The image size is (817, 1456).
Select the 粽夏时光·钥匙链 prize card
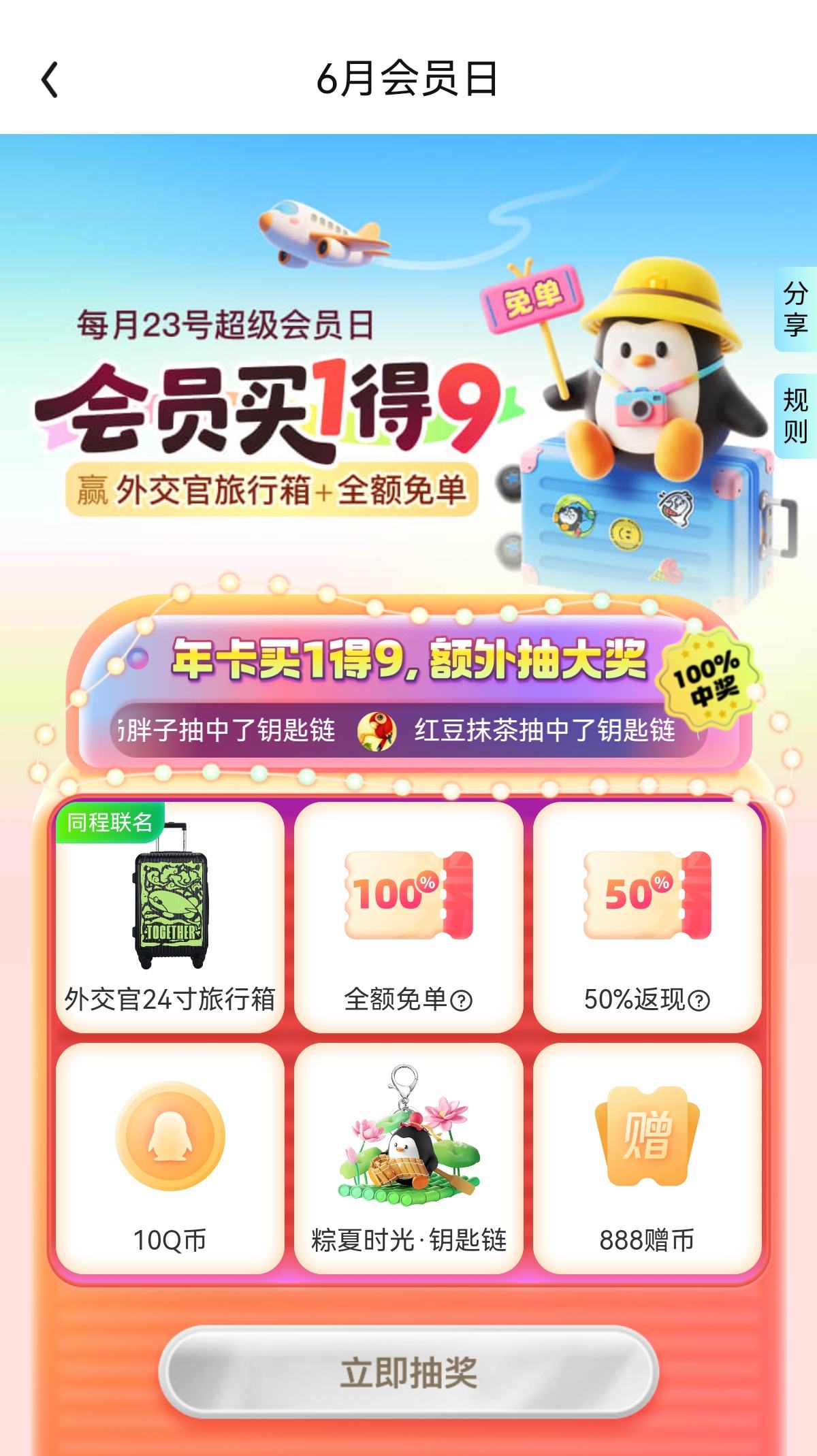pyautogui.click(x=408, y=1158)
